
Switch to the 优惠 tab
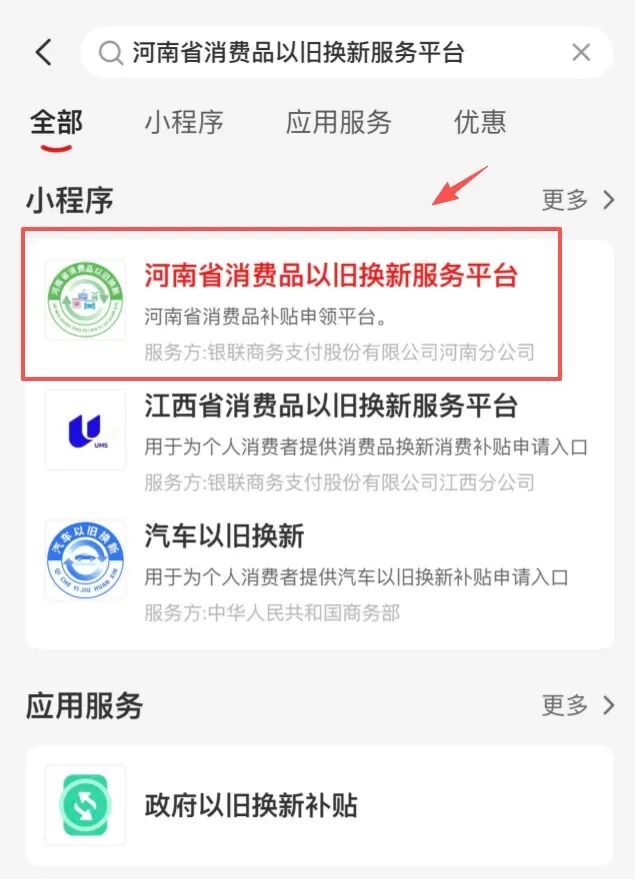tap(480, 123)
